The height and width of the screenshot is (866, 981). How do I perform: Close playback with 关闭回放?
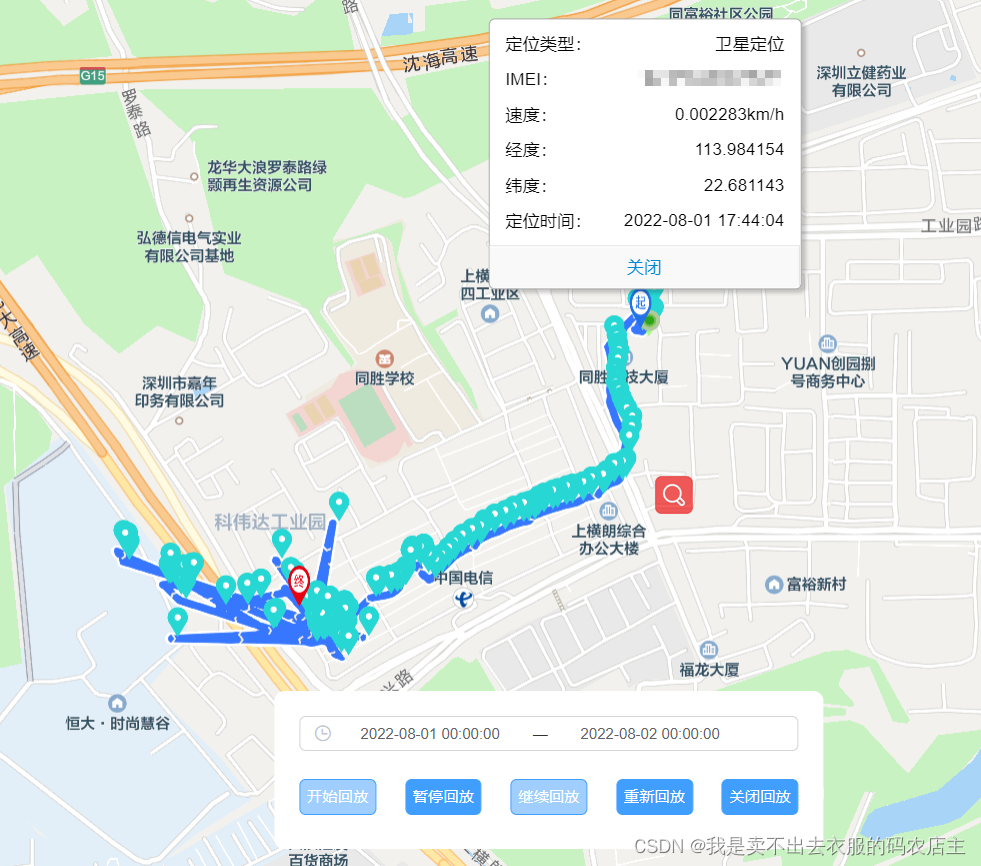[760, 797]
